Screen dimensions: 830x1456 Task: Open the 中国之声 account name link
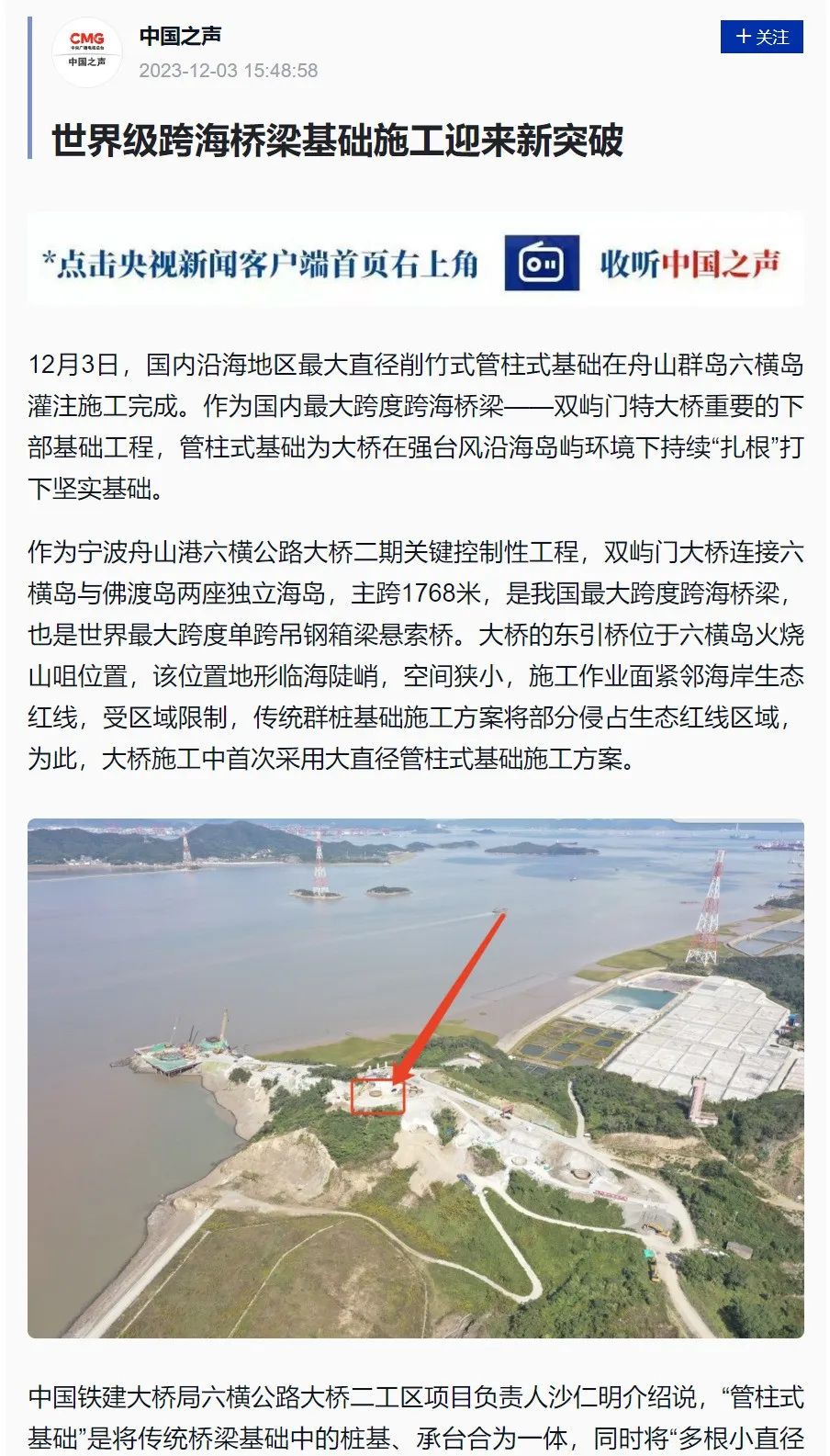(180, 36)
